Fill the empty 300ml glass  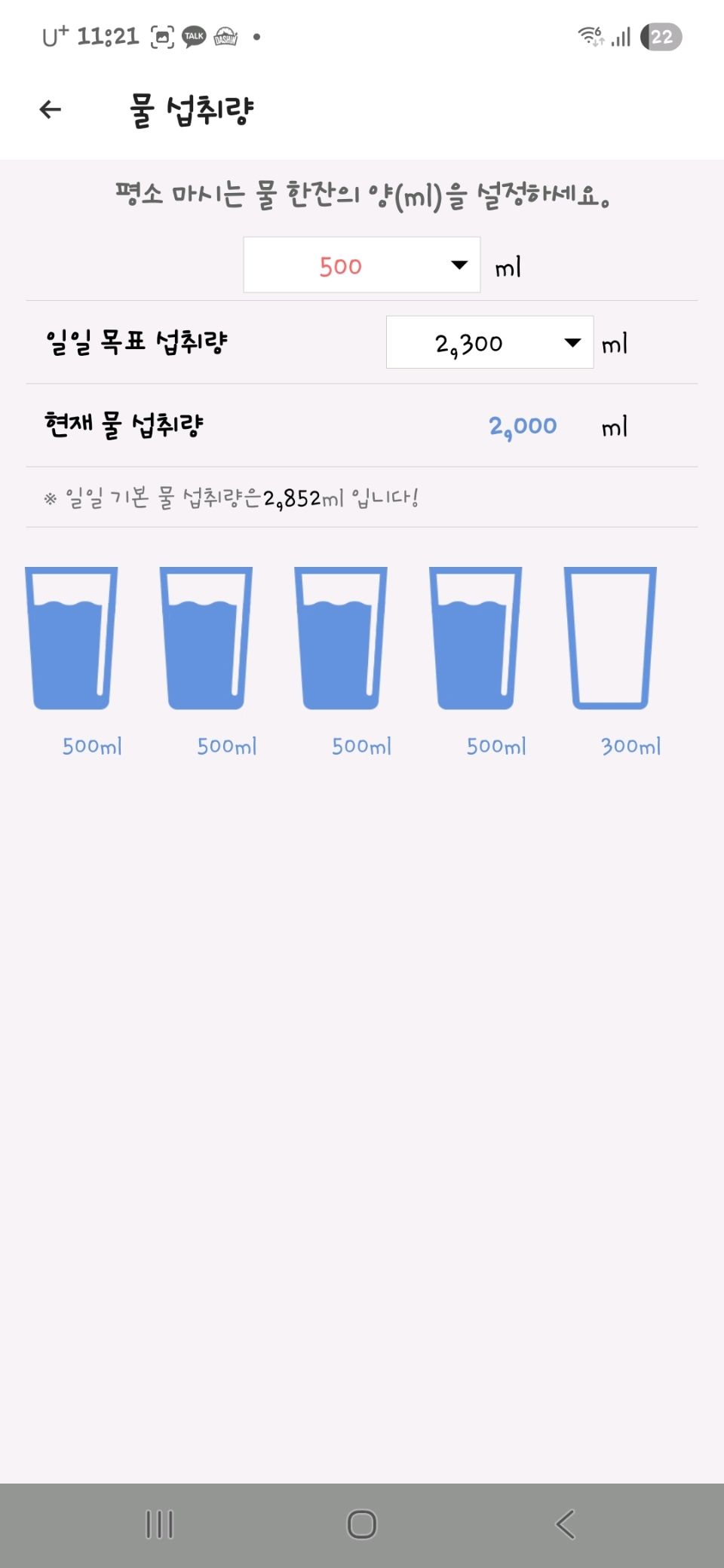coord(610,639)
